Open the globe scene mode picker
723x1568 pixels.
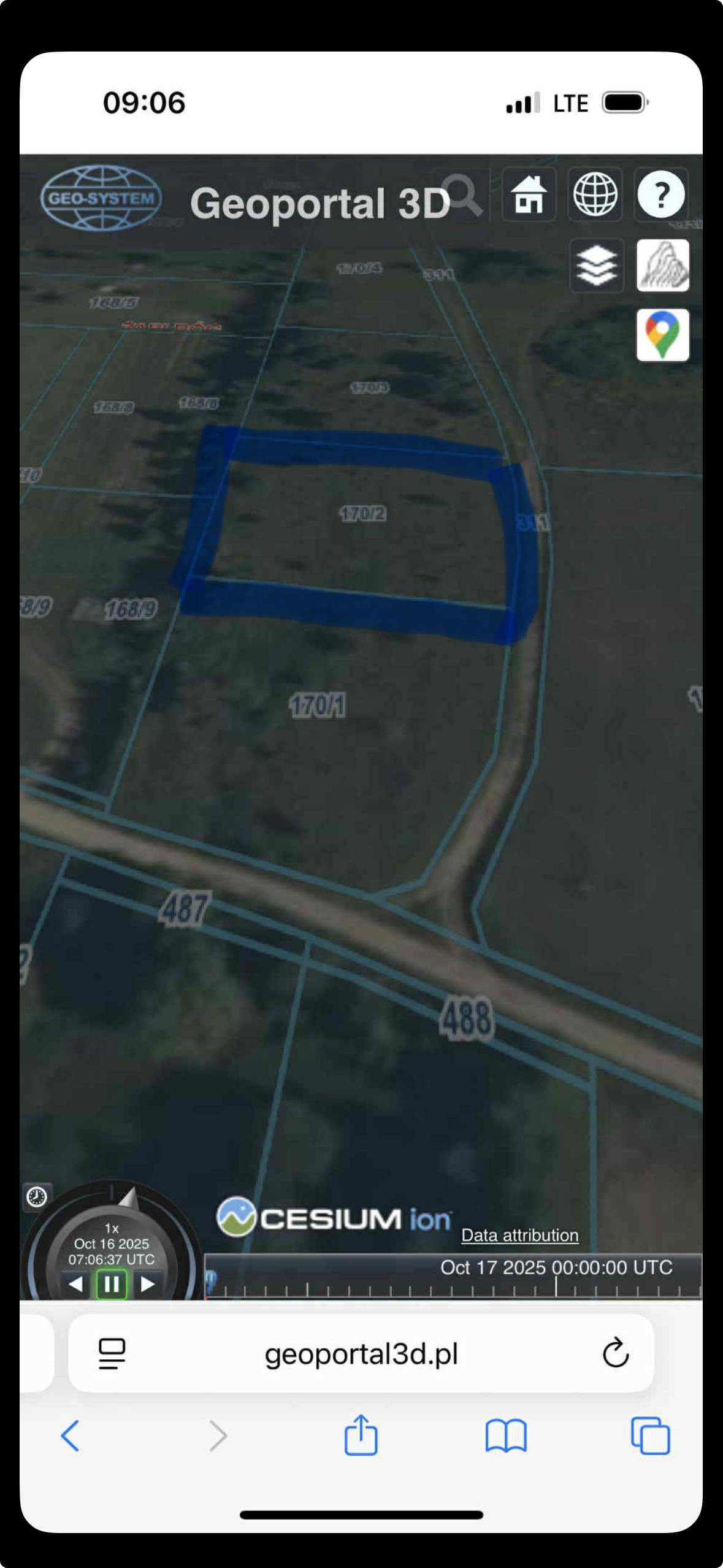[x=595, y=195]
